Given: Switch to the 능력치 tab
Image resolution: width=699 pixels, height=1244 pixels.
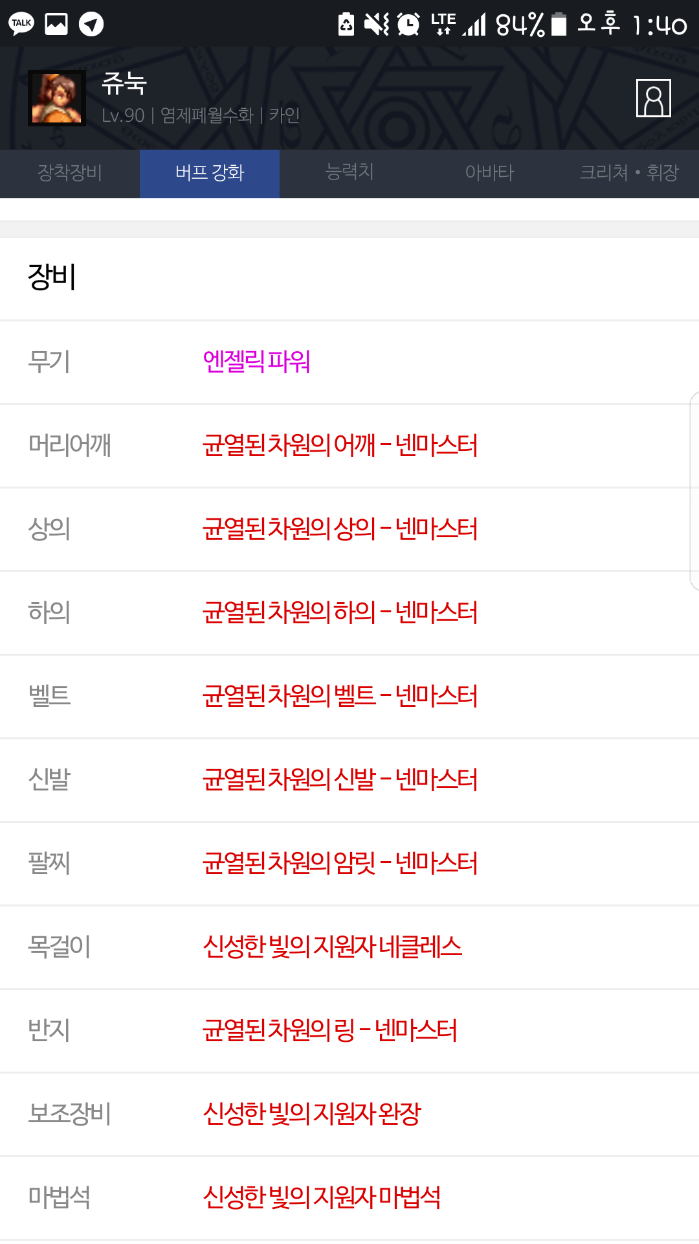Looking at the screenshot, I should [x=349, y=172].
